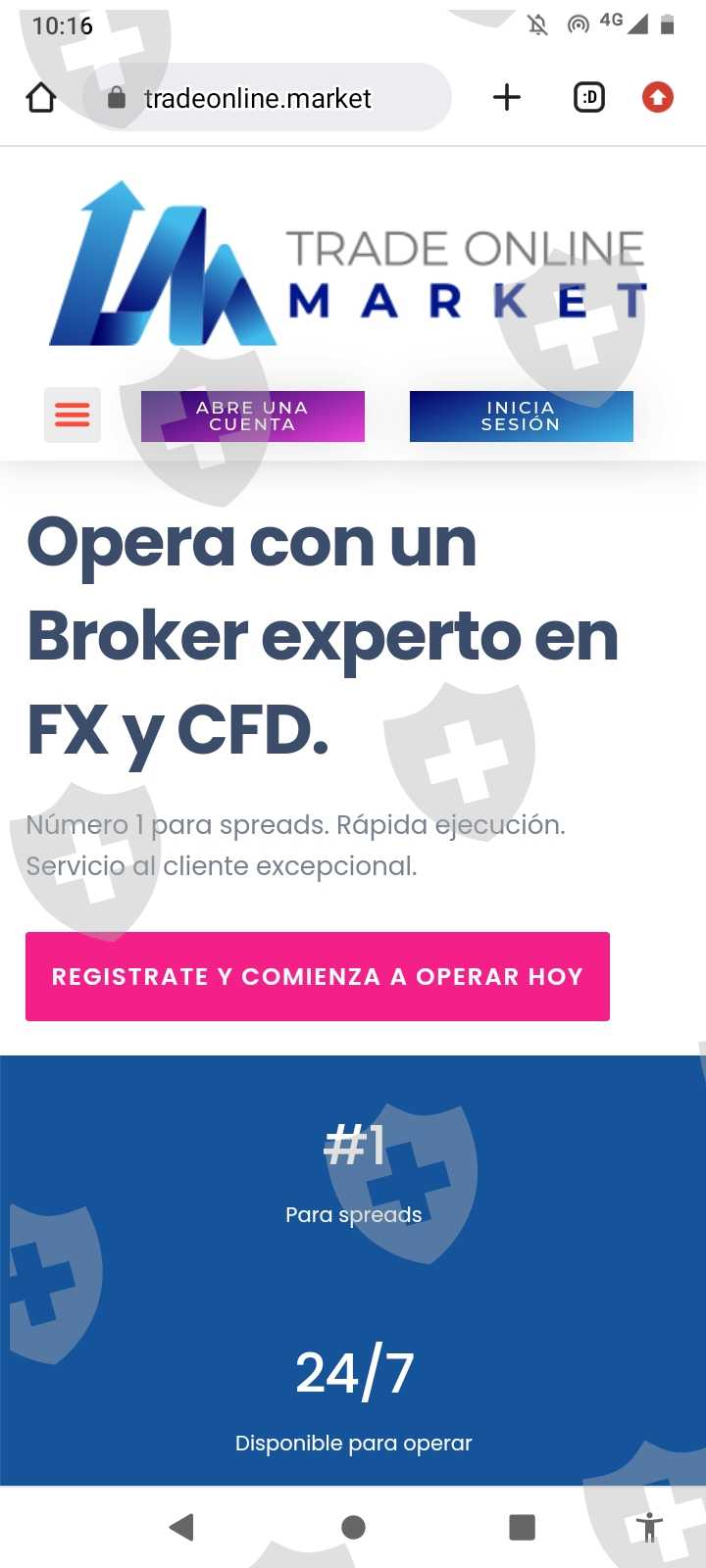Go to the browser home page
The image size is (706, 1568).
41,98
